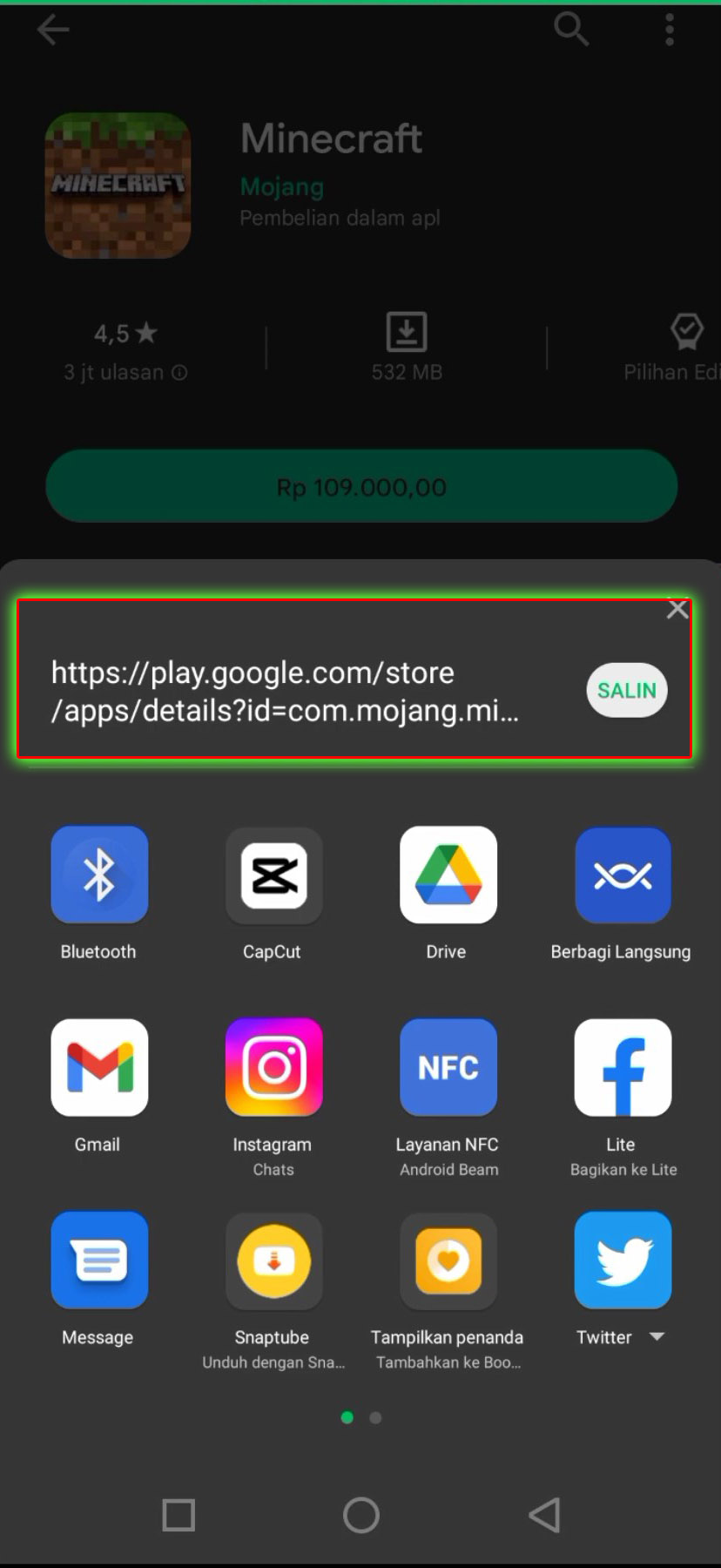Tap the system home button
Screen dimensions: 721x1568
360,1516
